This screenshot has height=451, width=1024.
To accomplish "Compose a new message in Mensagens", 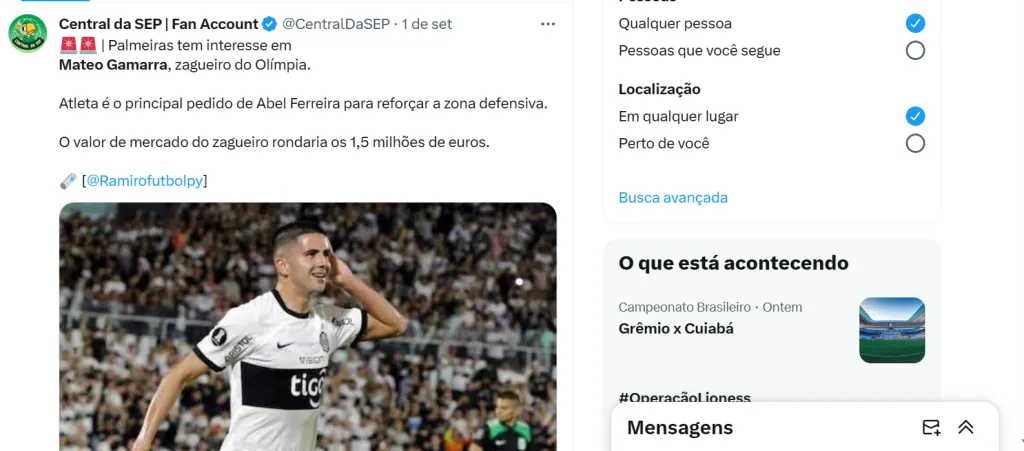I will click(931, 428).
